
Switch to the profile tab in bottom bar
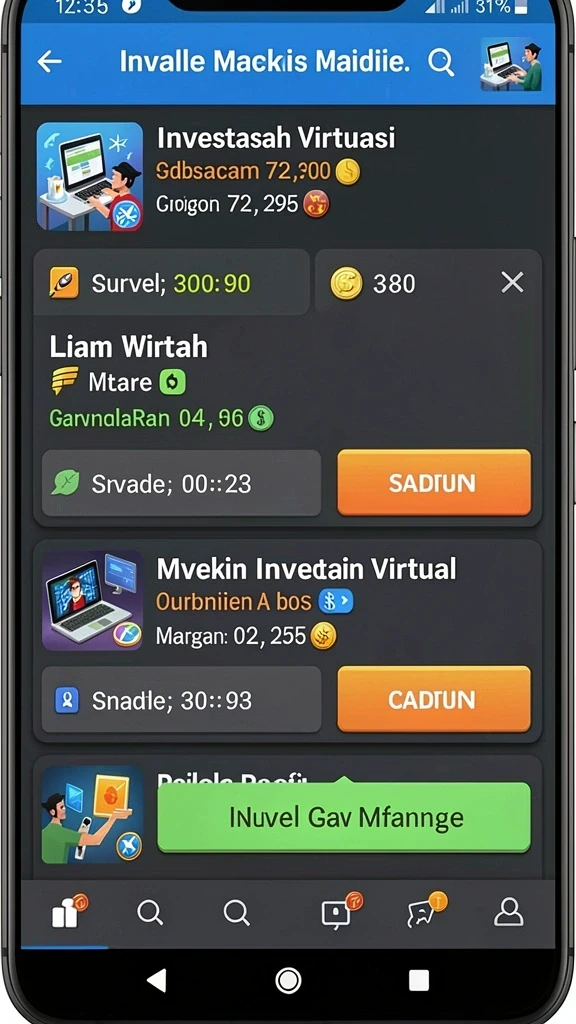tap(508, 912)
